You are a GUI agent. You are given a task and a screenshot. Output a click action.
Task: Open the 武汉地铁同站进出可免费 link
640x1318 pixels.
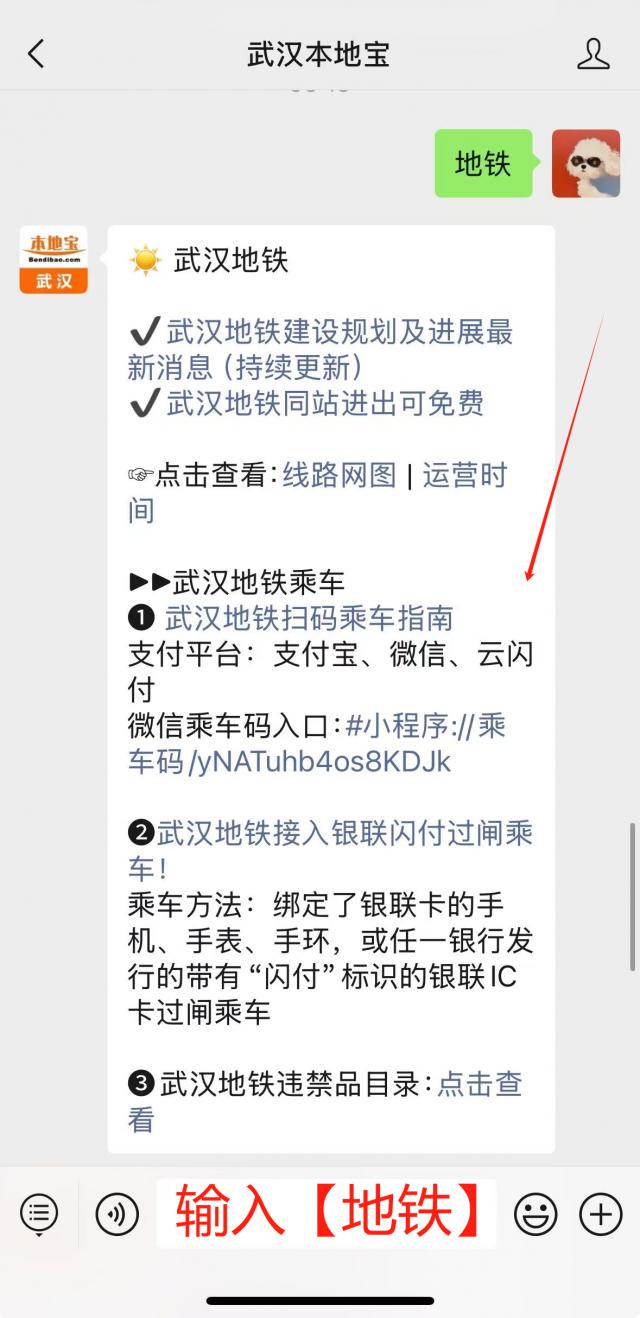pos(325,403)
